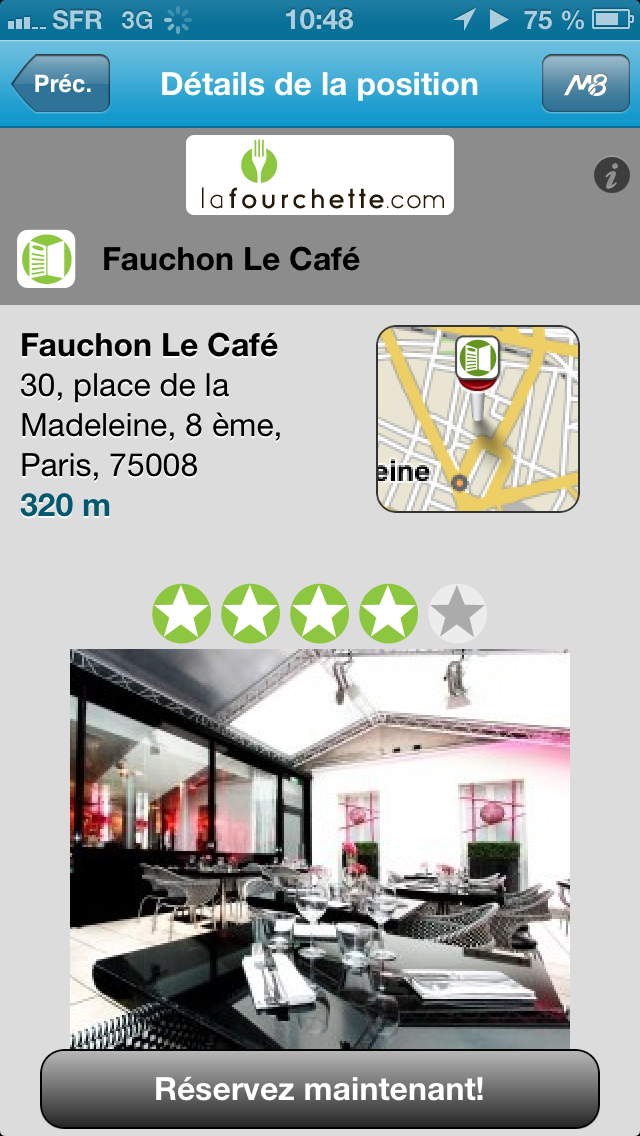Viewport: 640px width, 1136px height.
Task: View the restaurant interior photo
Action: click(320, 849)
